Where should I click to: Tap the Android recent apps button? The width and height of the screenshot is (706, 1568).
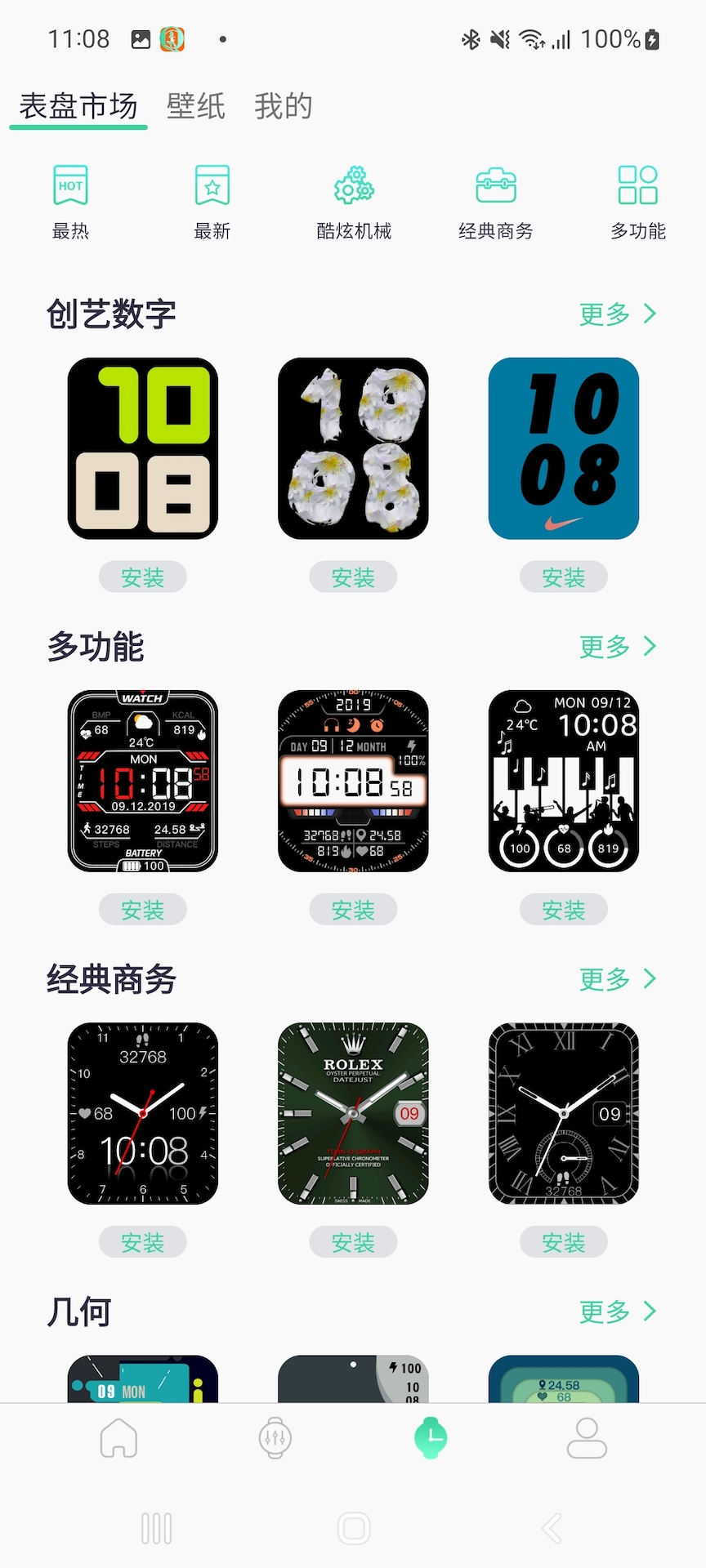pos(156,1528)
